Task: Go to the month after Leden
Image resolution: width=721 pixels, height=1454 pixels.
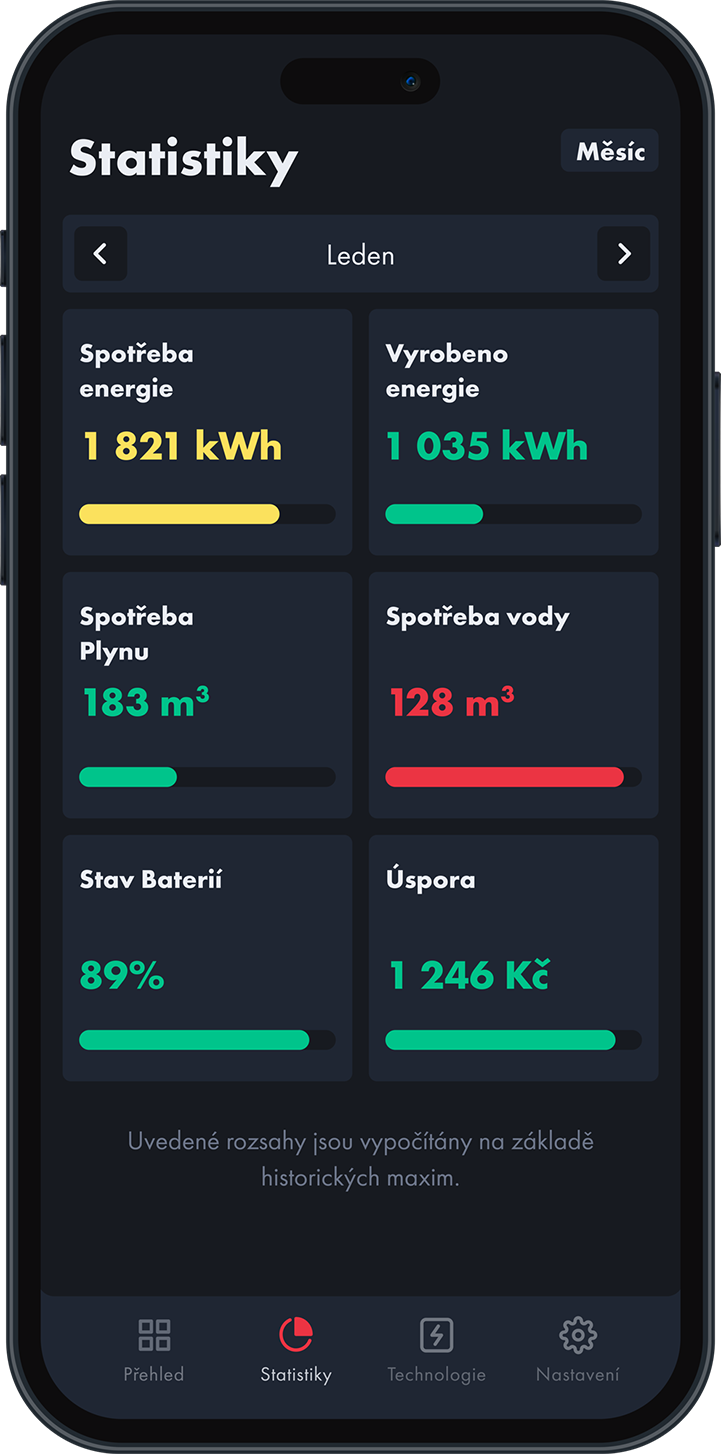Action: (623, 254)
